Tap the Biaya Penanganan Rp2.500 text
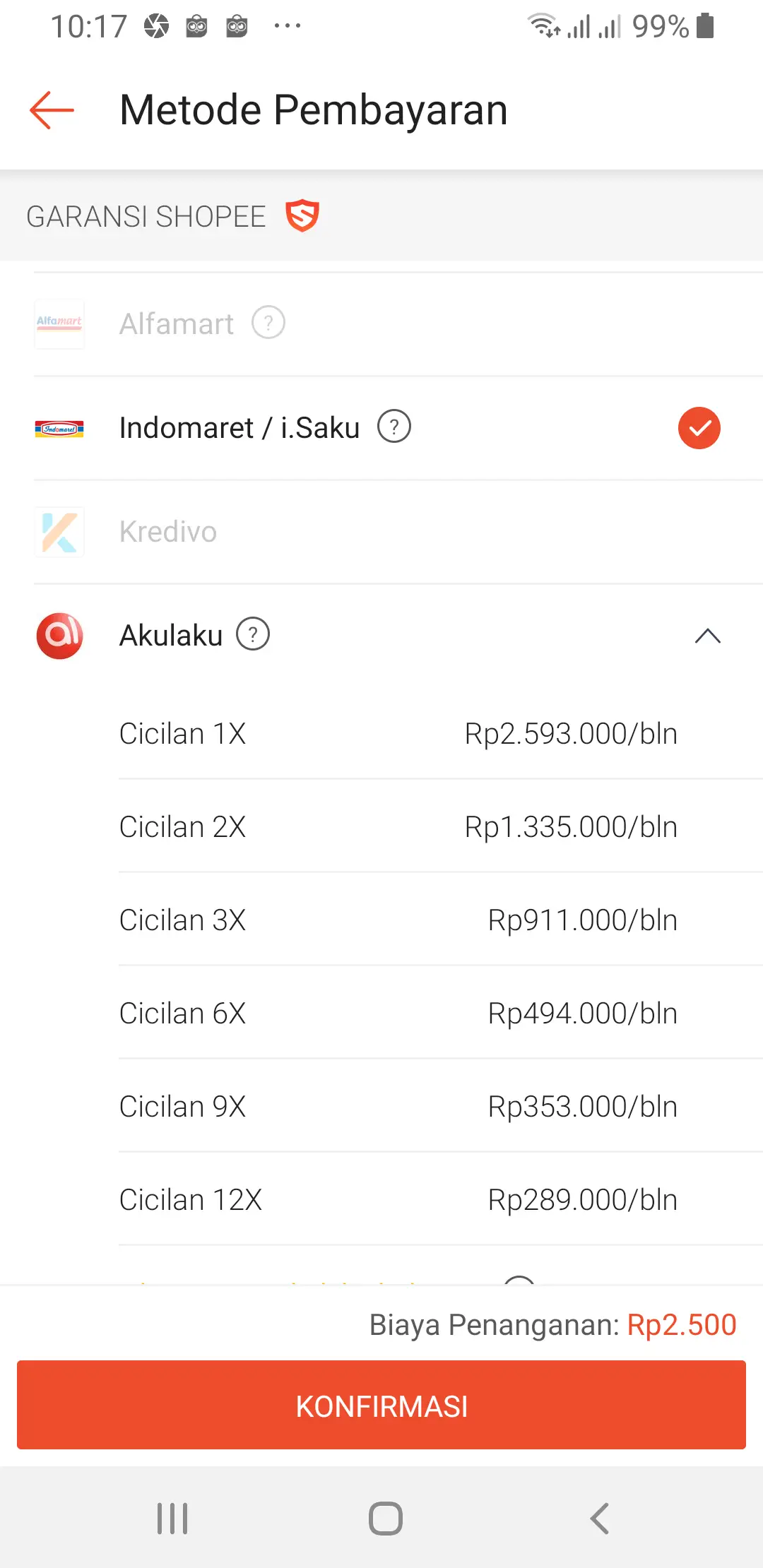763x1568 pixels. pos(553,1324)
